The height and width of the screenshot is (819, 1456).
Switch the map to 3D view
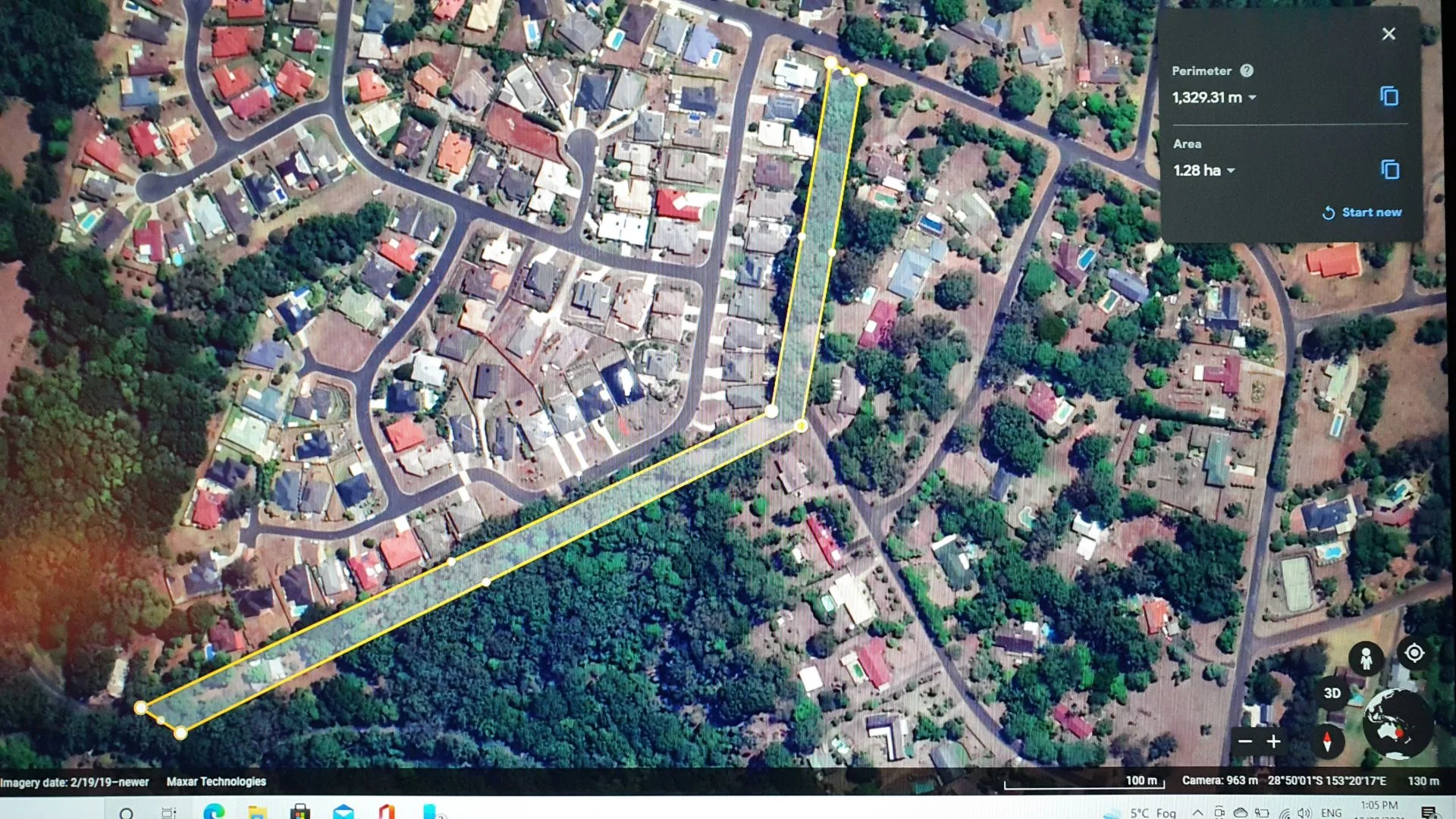pos(1332,693)
